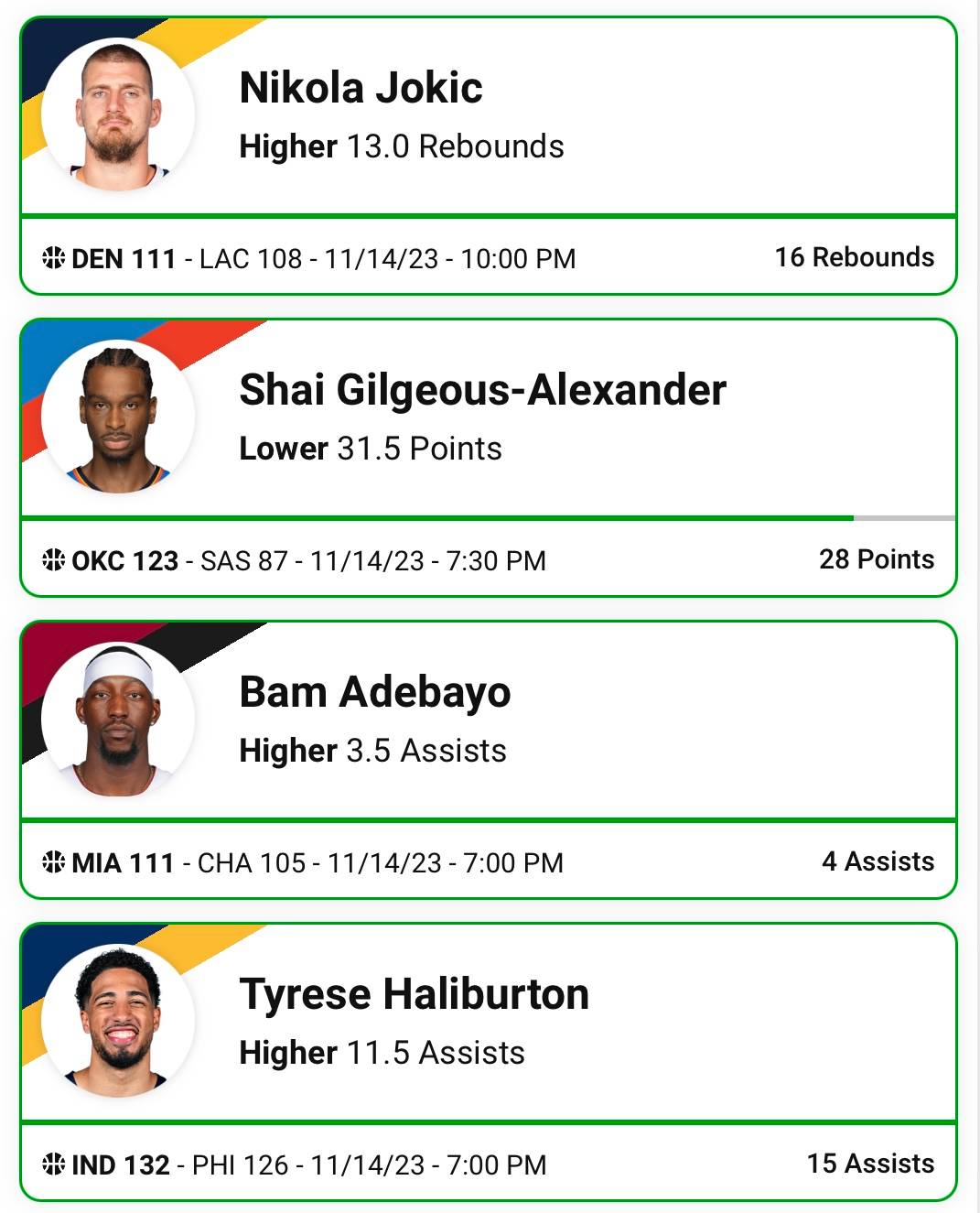
Task: Click the basketball icon next to MIA 111
Action: pyautogui.click(x=51, y=861)
